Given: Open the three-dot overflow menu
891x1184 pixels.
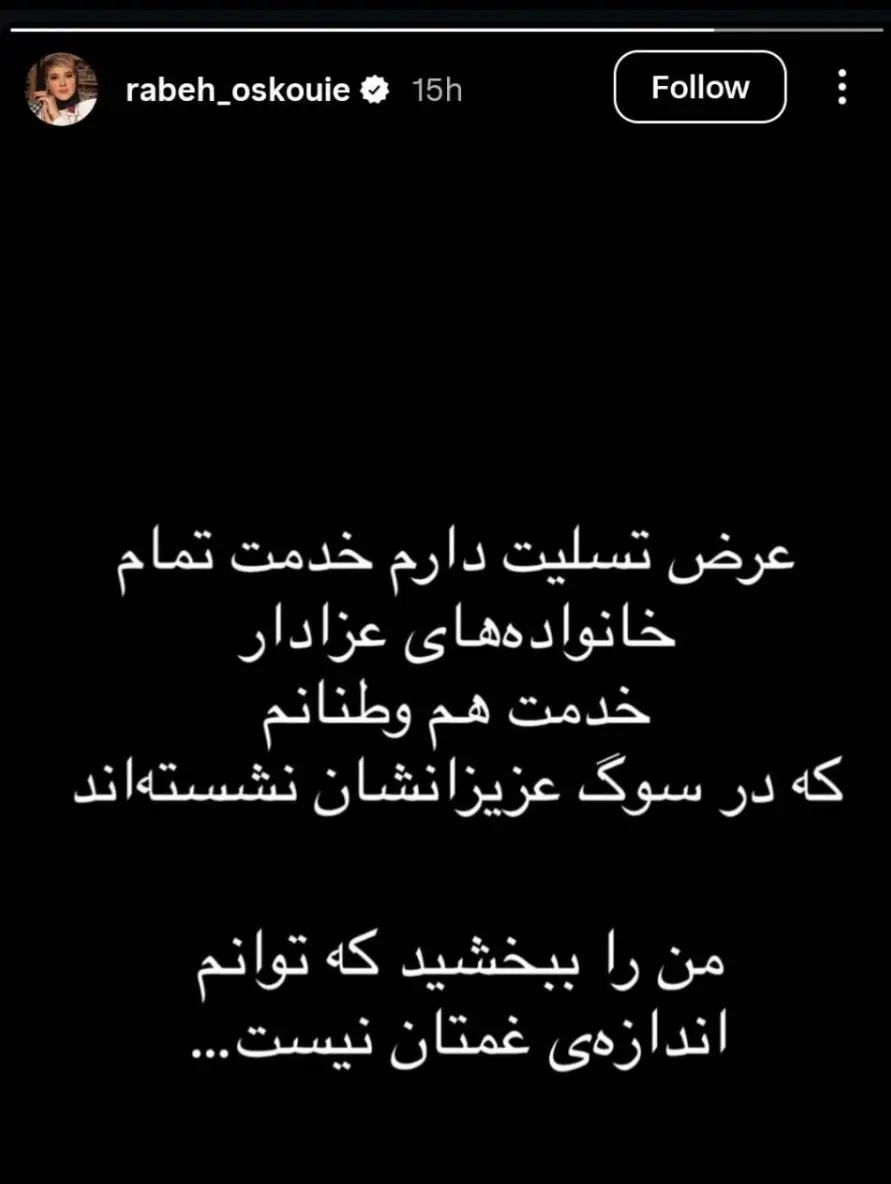Looking at the screenshot, I should coord(842,88).
